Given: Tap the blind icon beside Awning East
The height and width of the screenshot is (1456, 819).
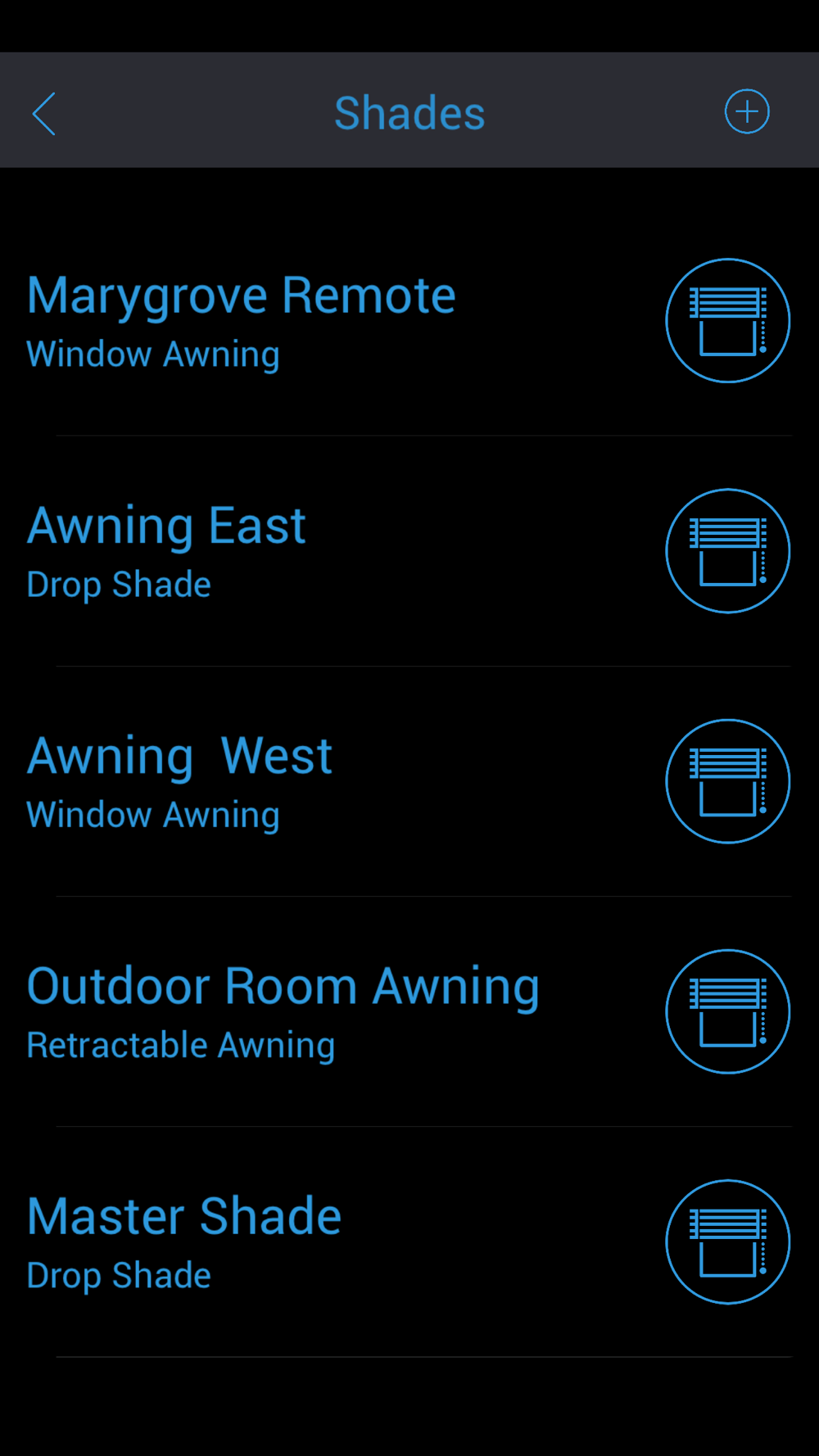Looking at the screenshot, I should coord(727,551).
